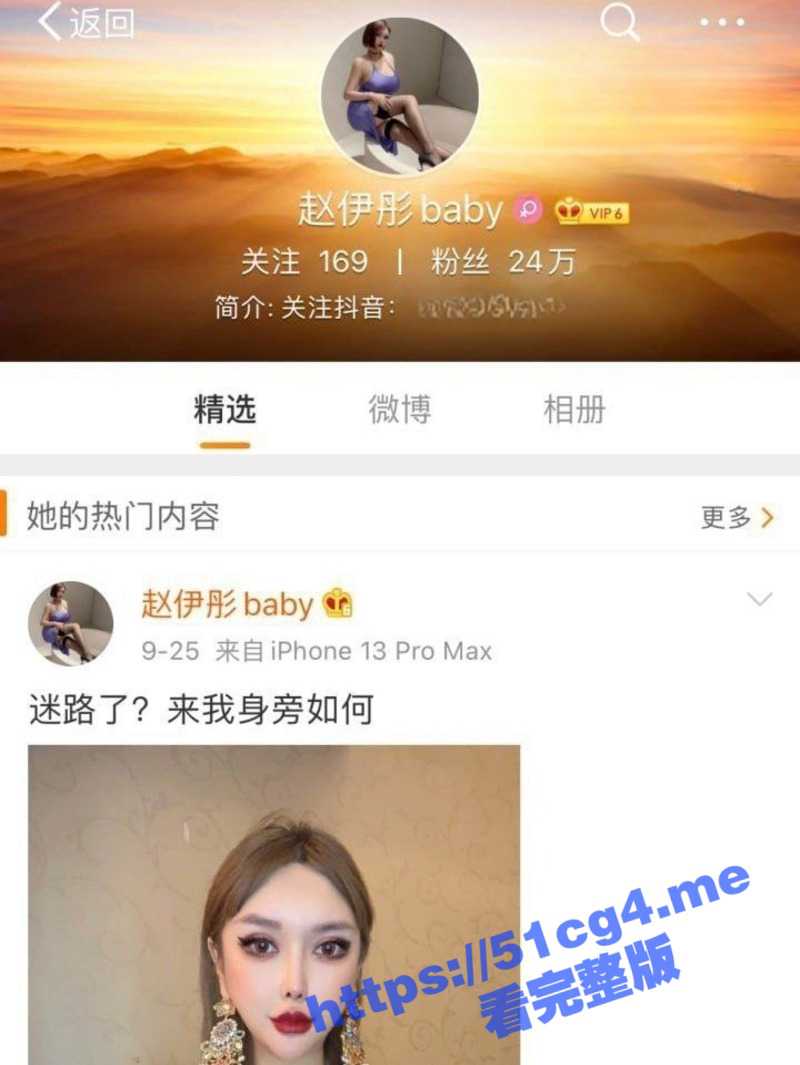Tap the orange arrow next to 更多
The image size is (800, 1065).
766,518
